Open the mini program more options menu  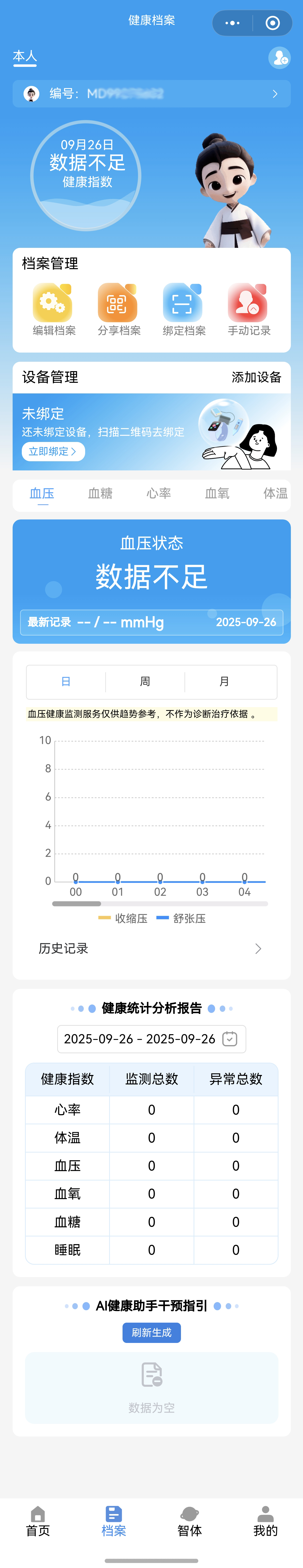[232, 23]
